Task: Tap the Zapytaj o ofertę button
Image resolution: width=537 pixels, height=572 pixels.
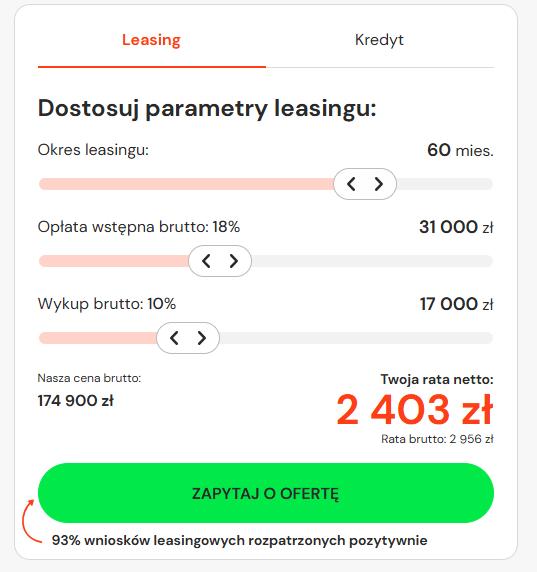Action: tap(266, 493)
